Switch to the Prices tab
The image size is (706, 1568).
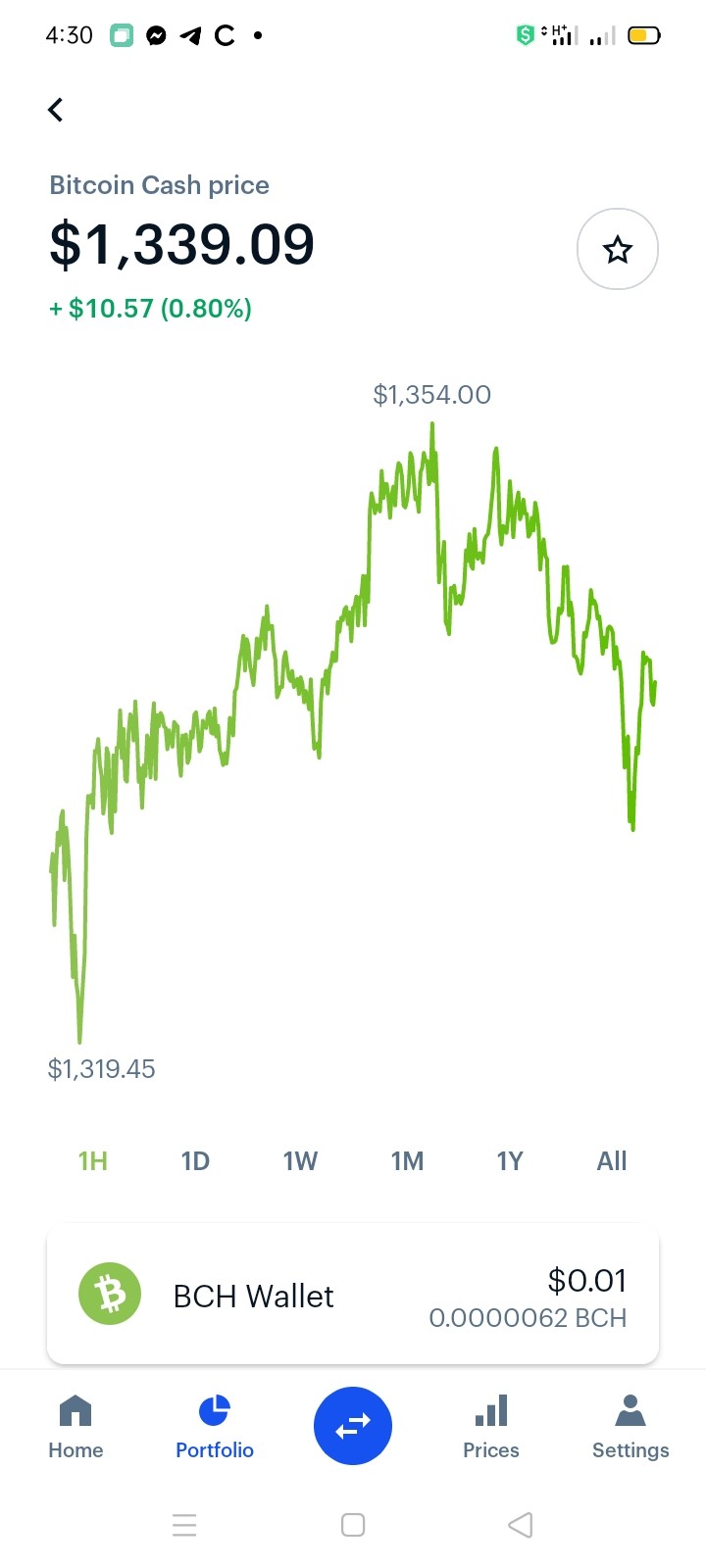coord(491,1427)
